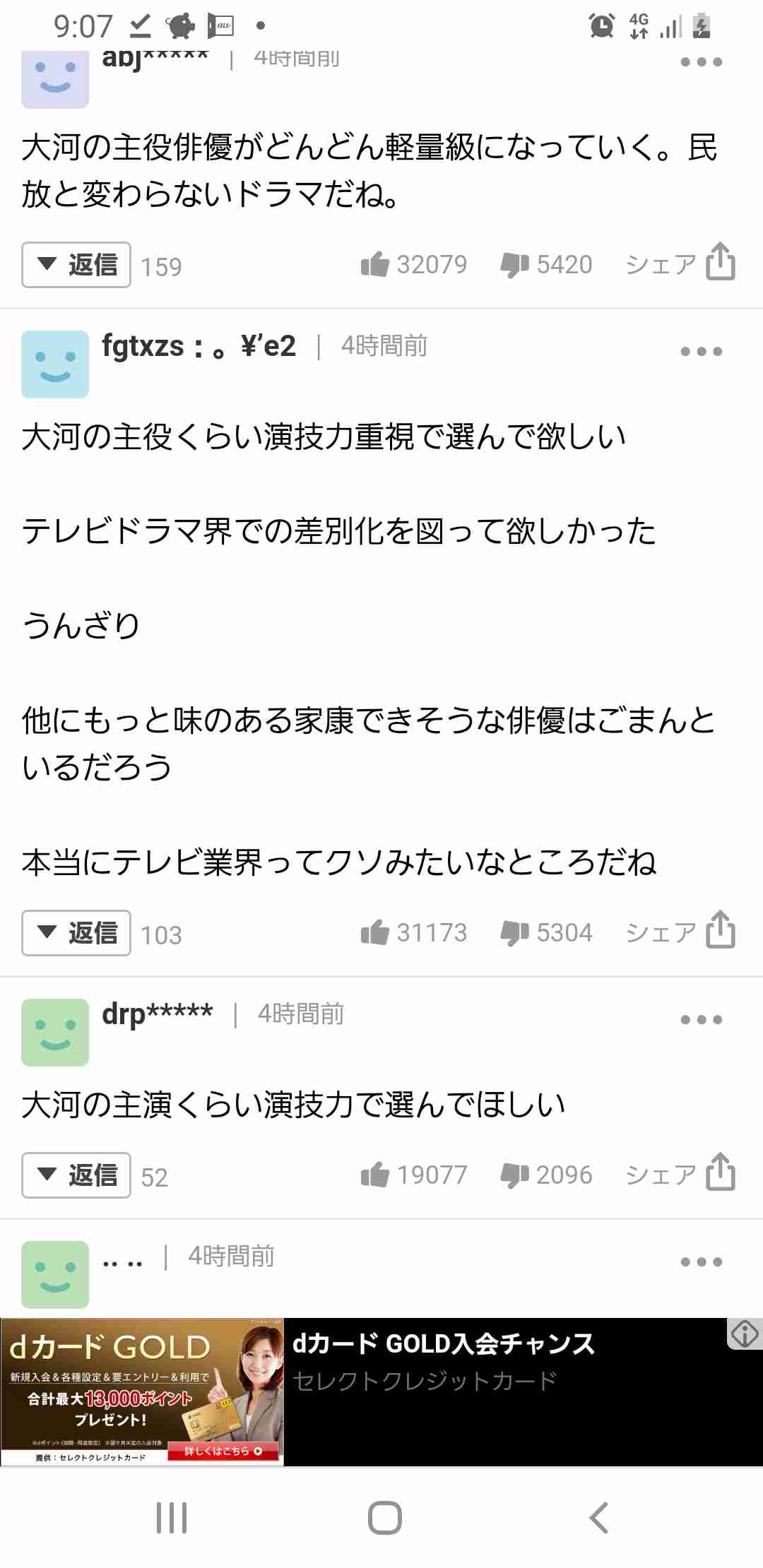Expand the 52 replies under drp*****'s comment

pyautogui.click(x=76, y=1175)
